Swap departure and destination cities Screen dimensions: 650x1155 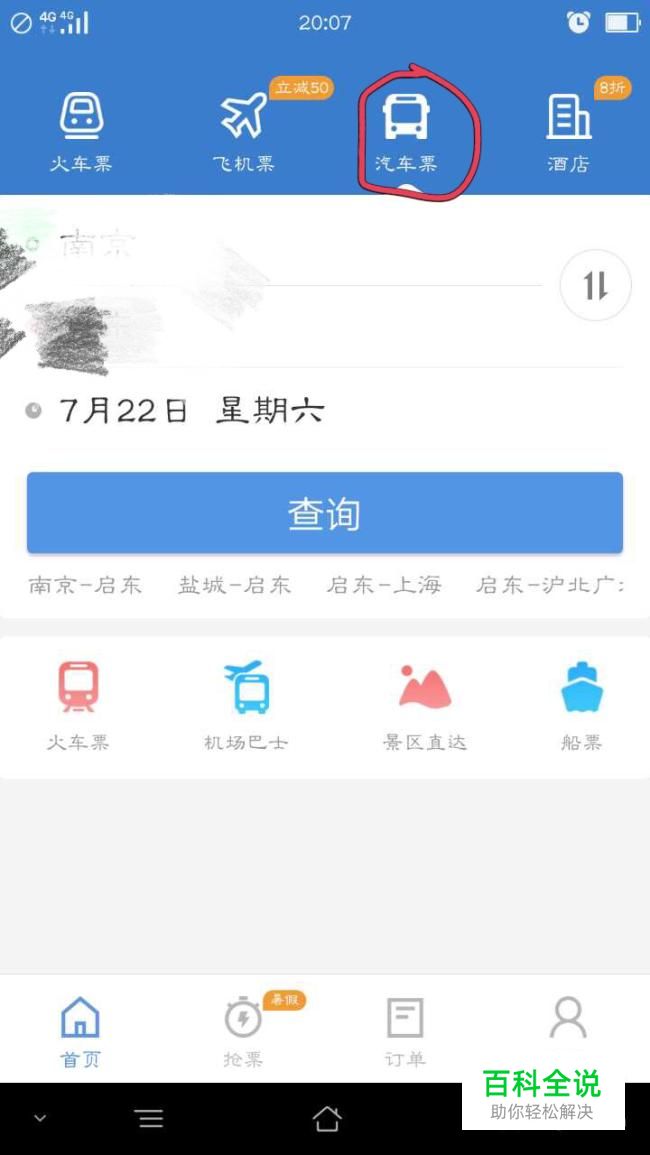coord(596,286)
